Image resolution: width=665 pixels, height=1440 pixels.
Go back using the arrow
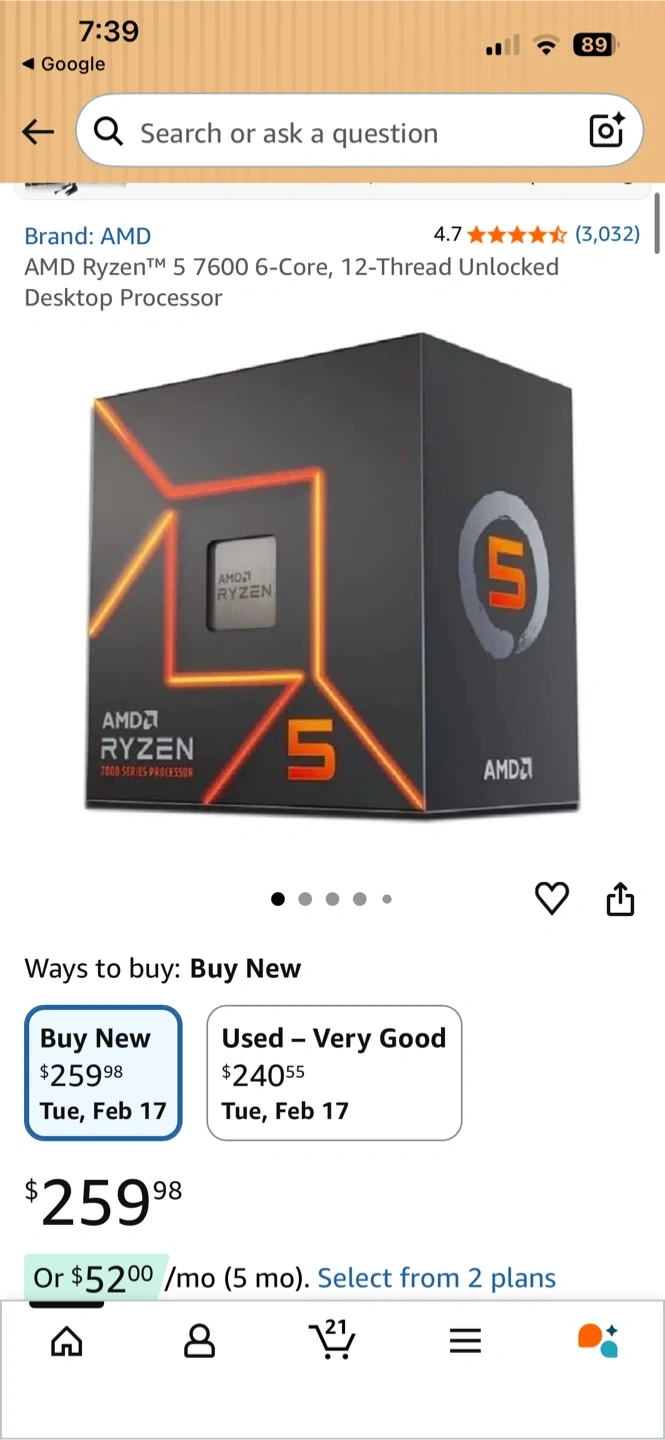pos(38,132)
